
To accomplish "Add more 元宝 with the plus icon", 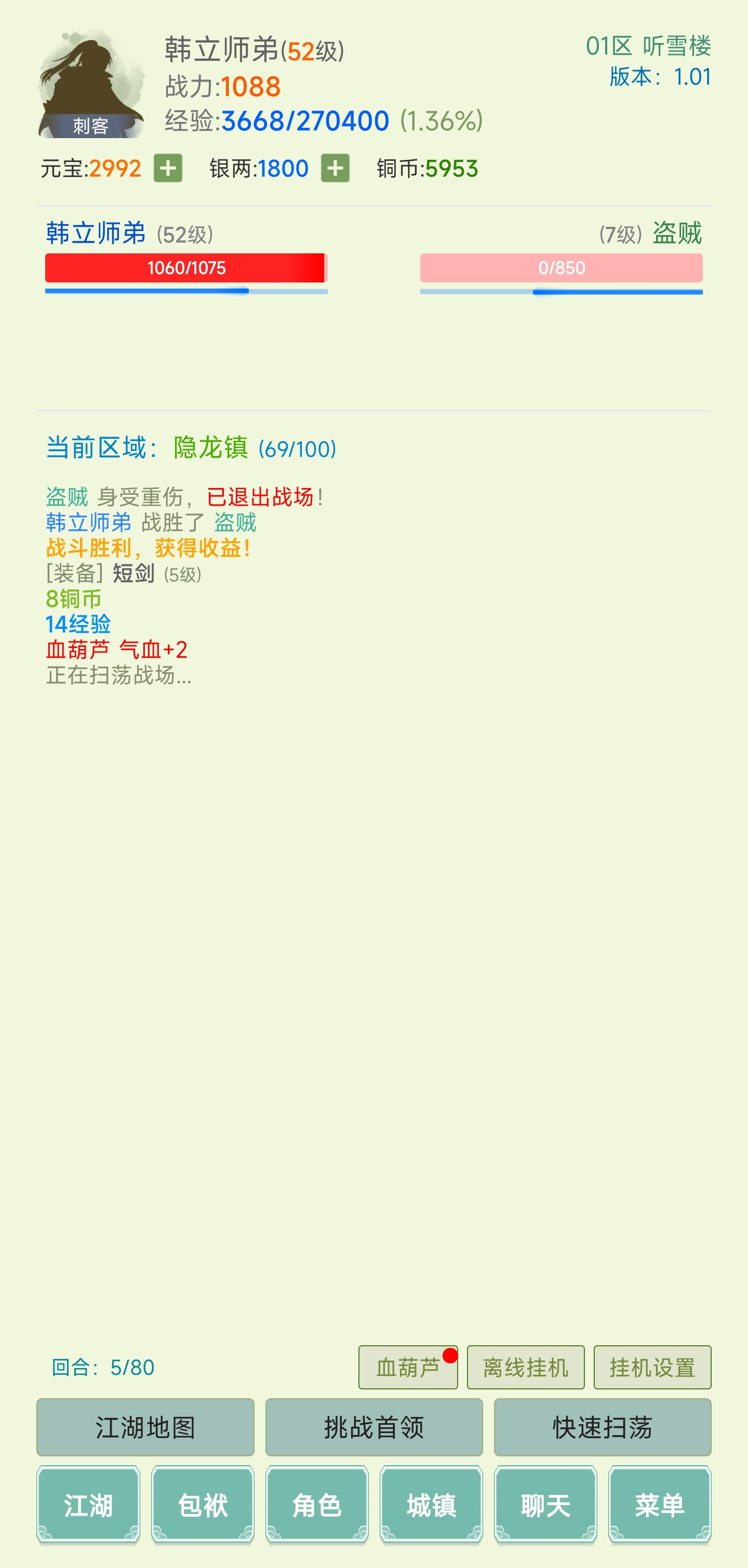I will pos(168,169).
